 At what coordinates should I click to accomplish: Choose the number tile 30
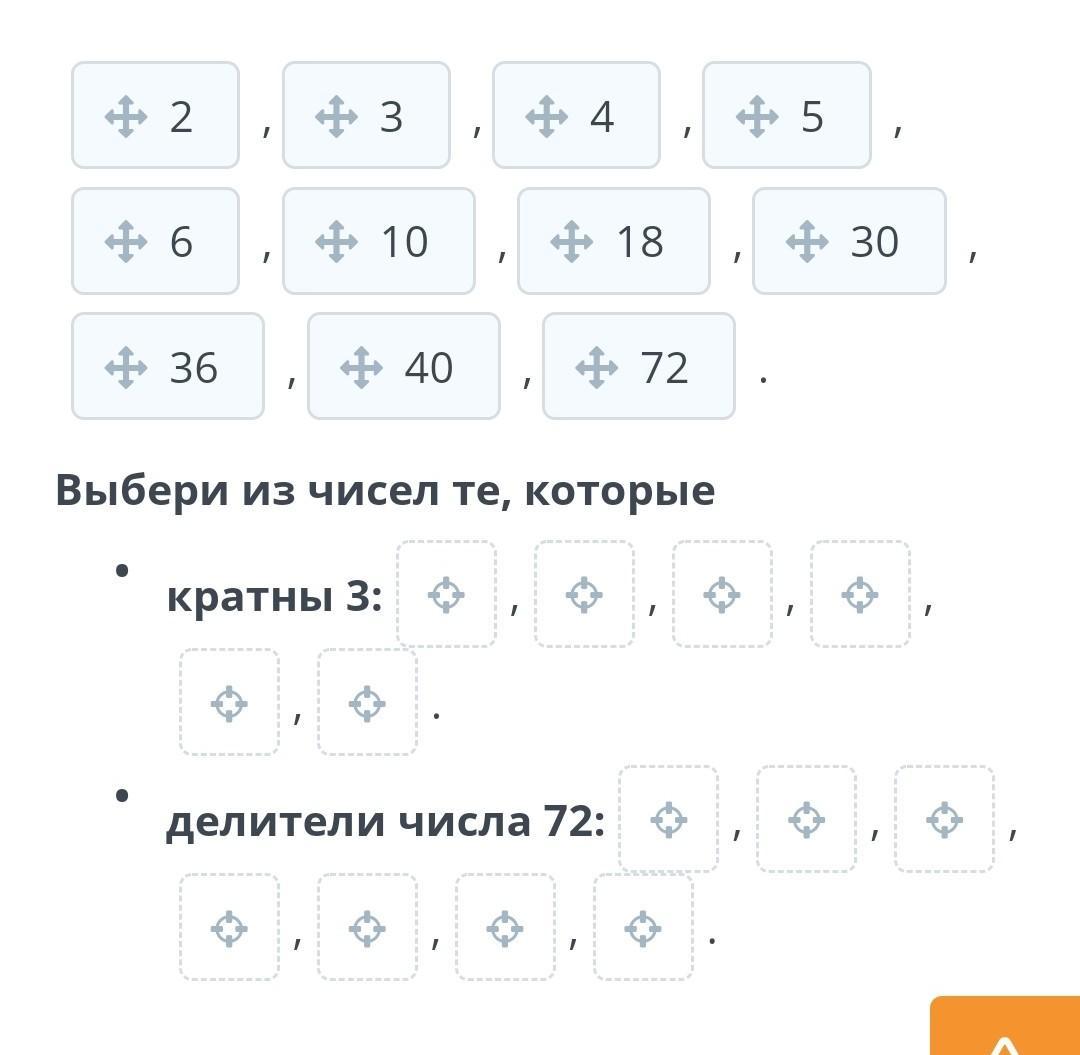849,241
